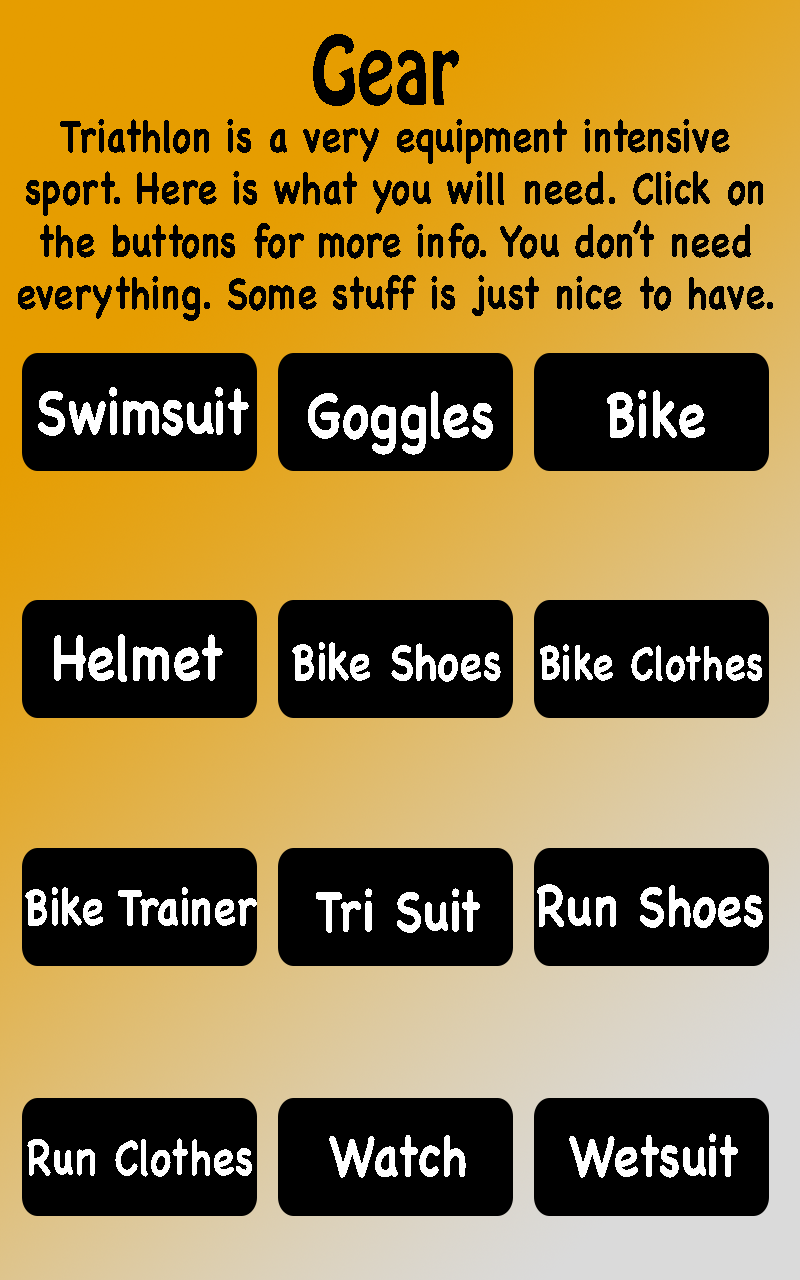Open the Swimsuit gear info

(x=139, y=412)
